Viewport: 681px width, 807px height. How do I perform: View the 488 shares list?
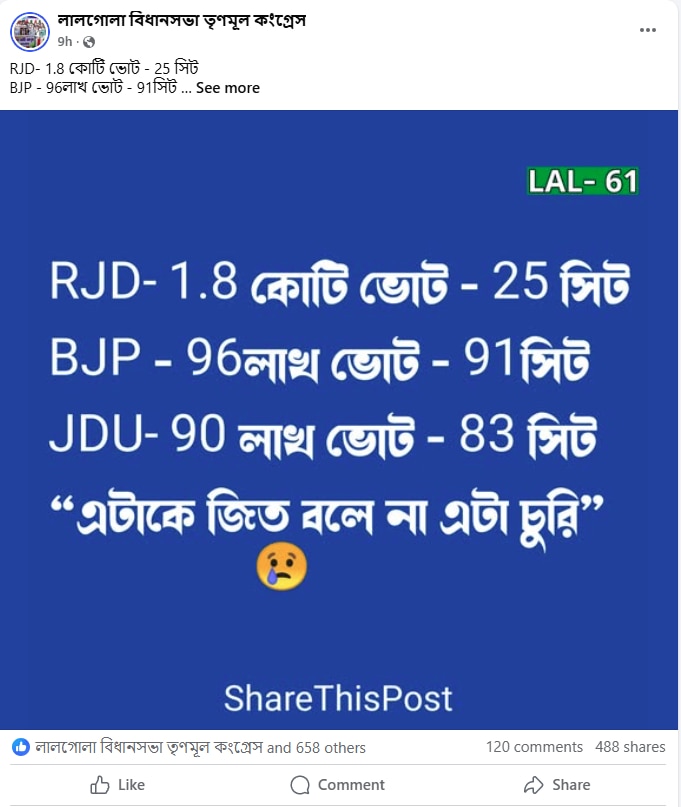click(629, 747)
